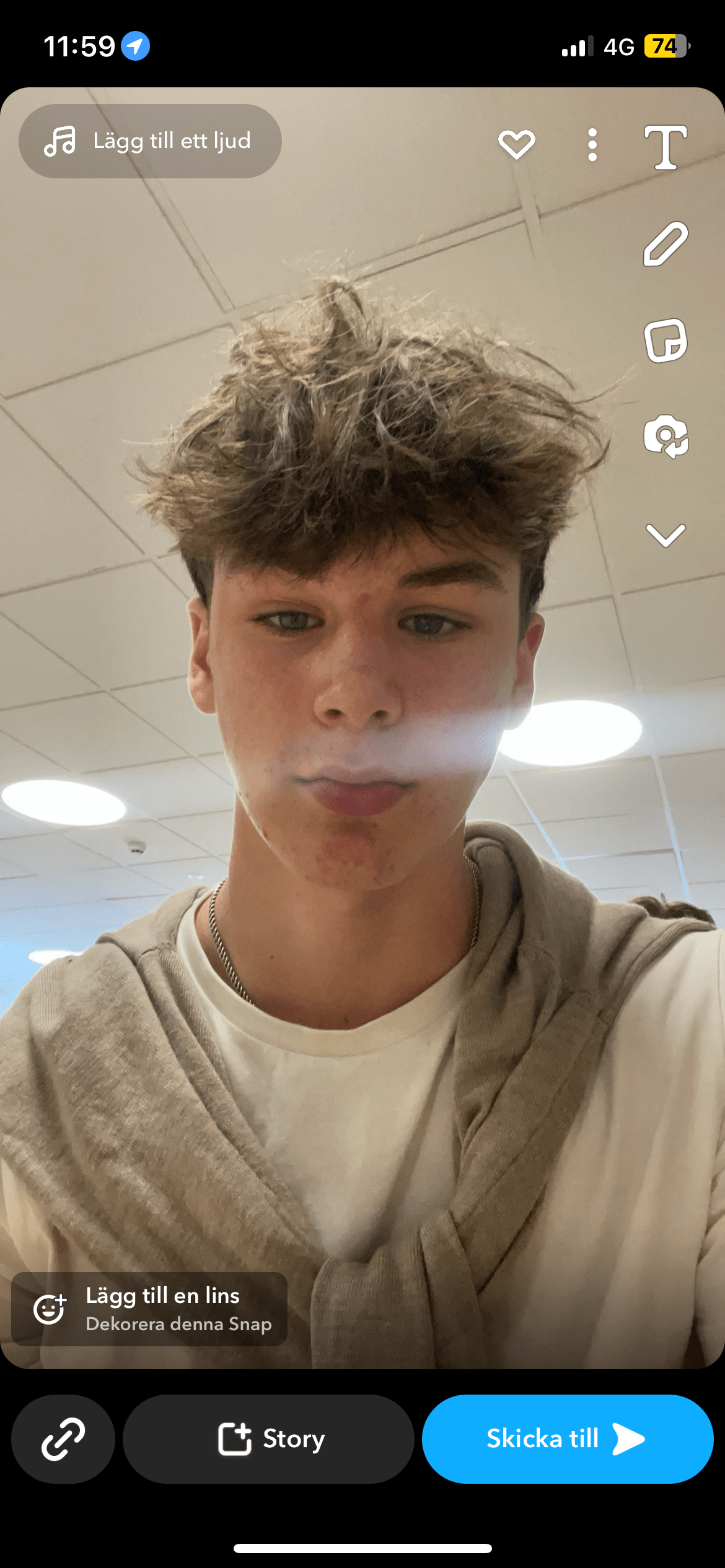Screen dimensions: 725x1568
Task: Tap 'Lägg till en lins' to add a lens
Action: click(149, 1309)
